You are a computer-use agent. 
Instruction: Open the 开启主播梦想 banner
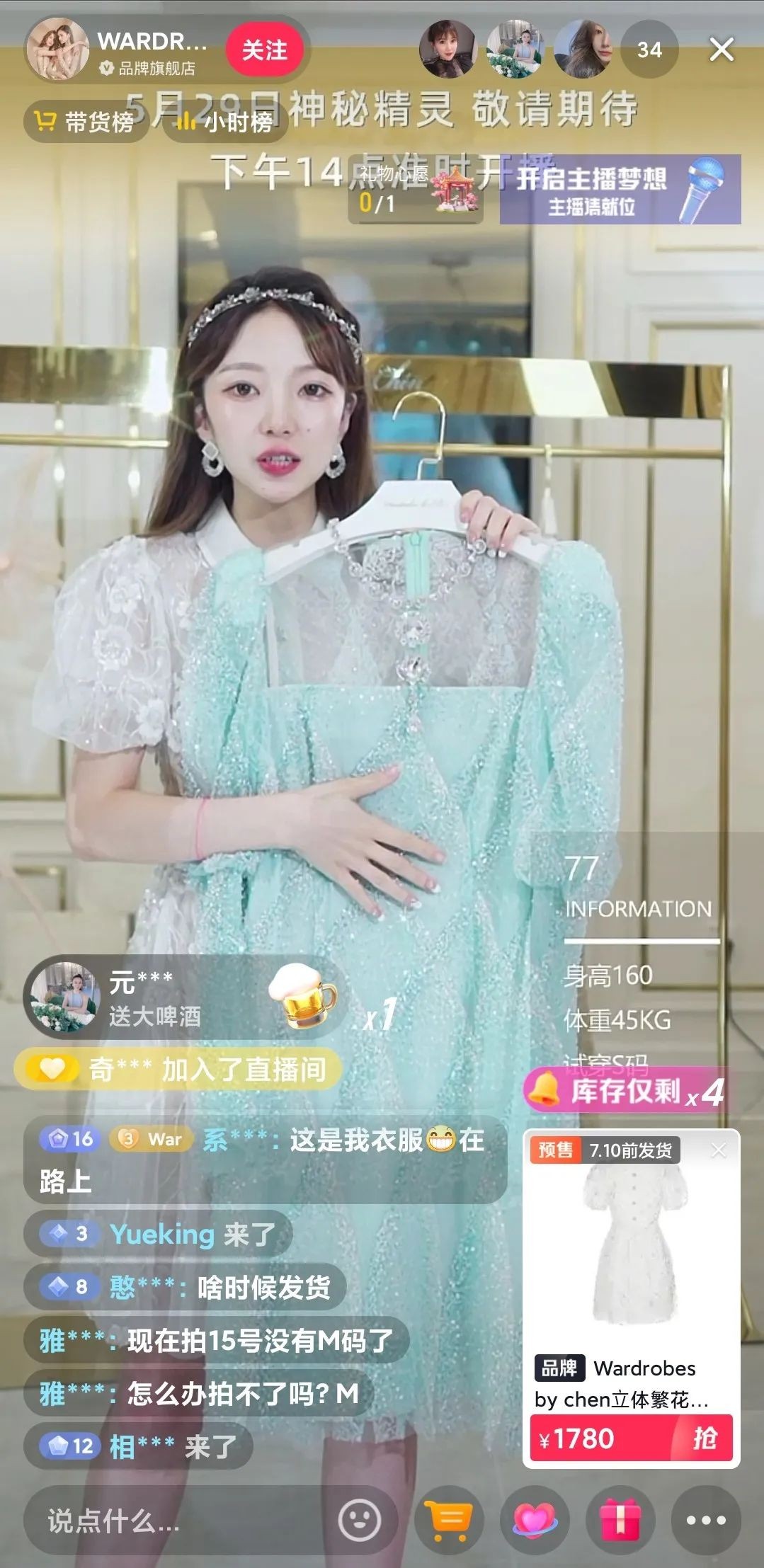[x=620, y=190]
